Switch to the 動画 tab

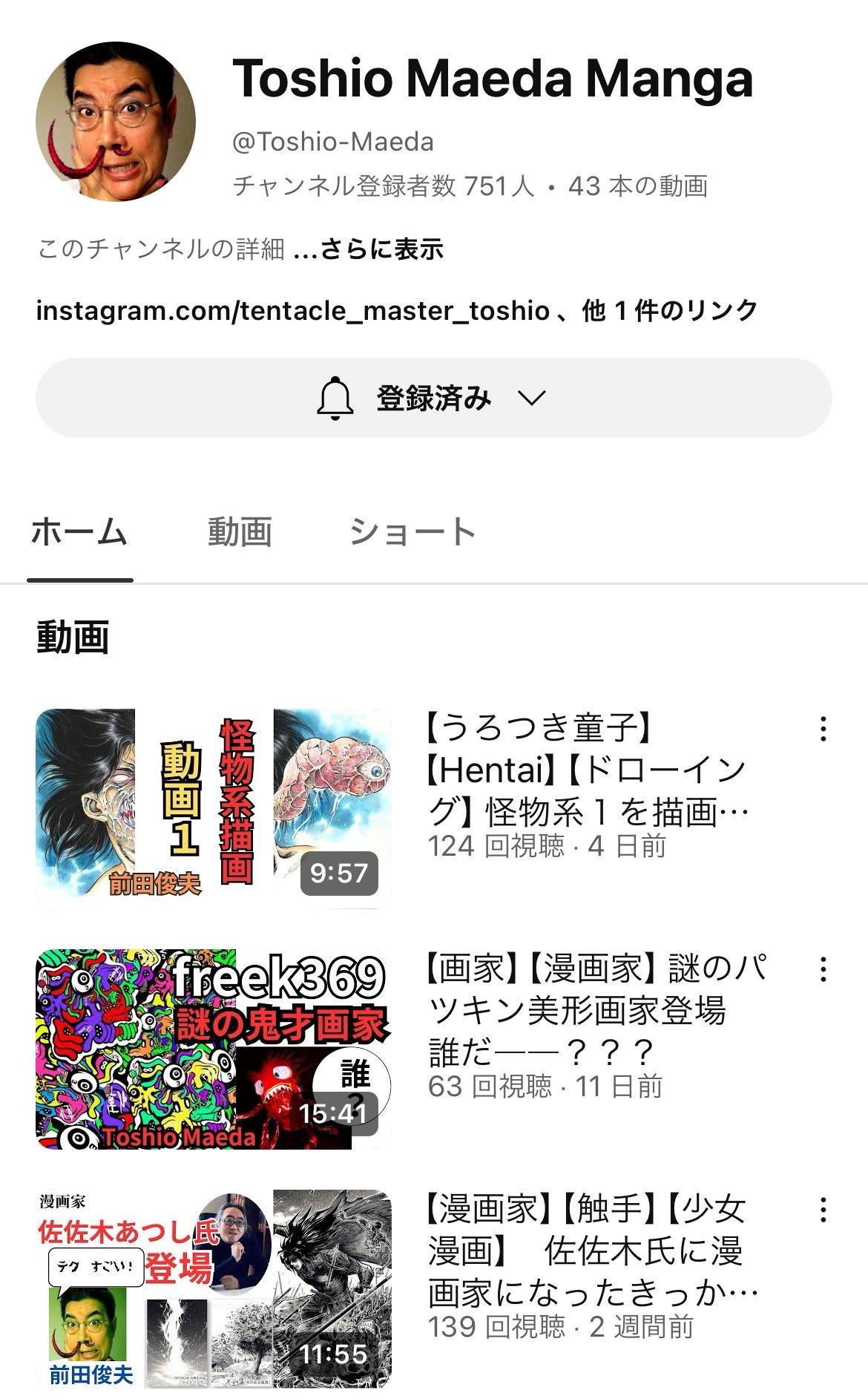(240, 533)
